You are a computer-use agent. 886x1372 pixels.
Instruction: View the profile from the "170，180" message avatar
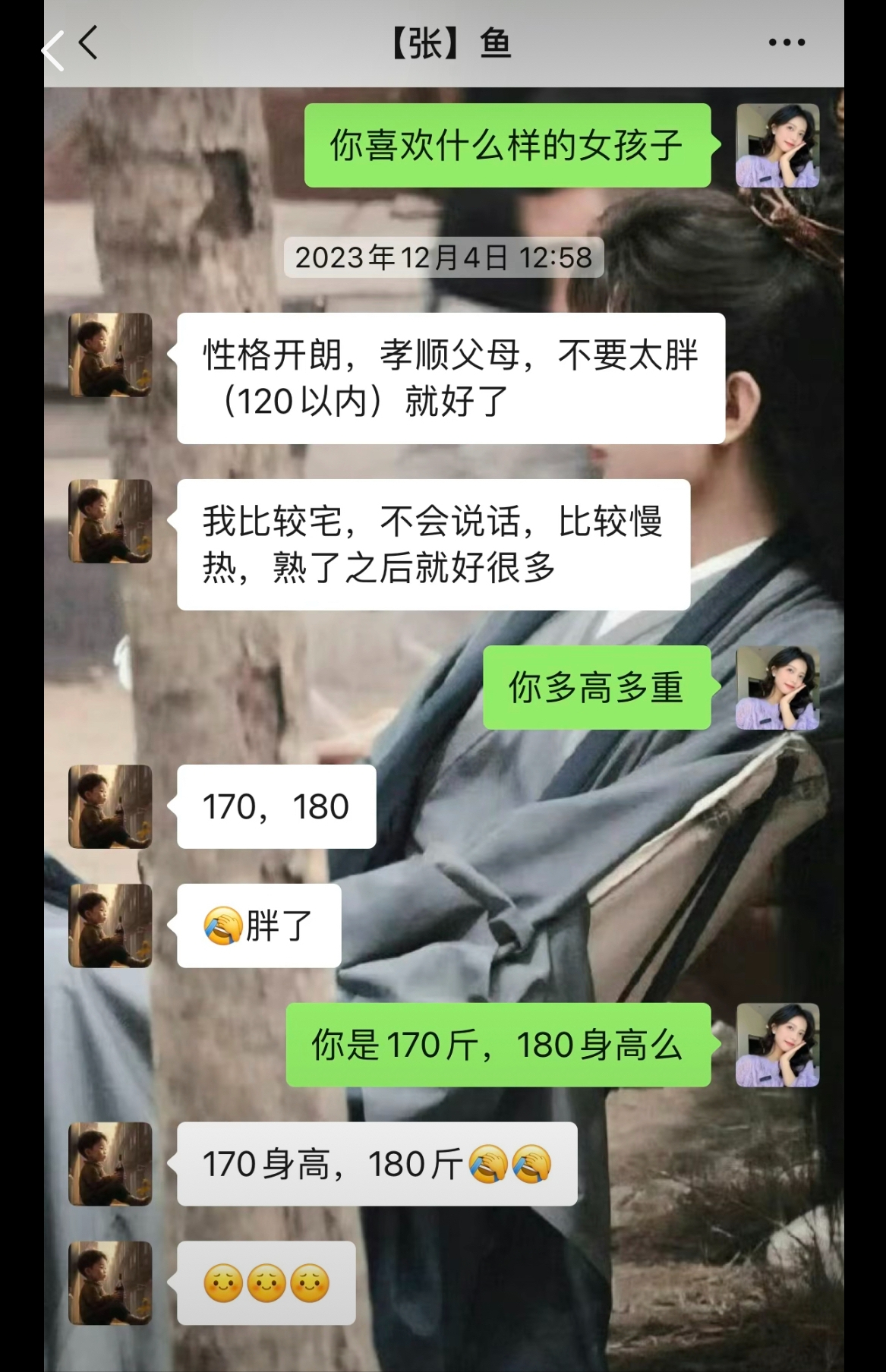[110, 806]
